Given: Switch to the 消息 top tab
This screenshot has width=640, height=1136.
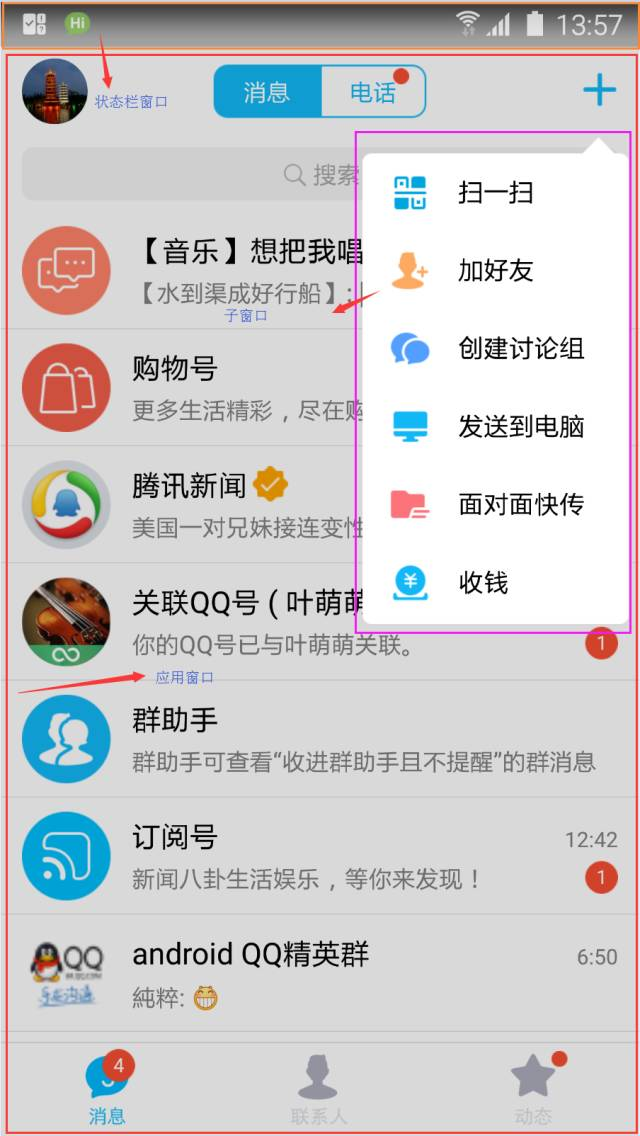Looking at the screenshot, I should point(267,93).
